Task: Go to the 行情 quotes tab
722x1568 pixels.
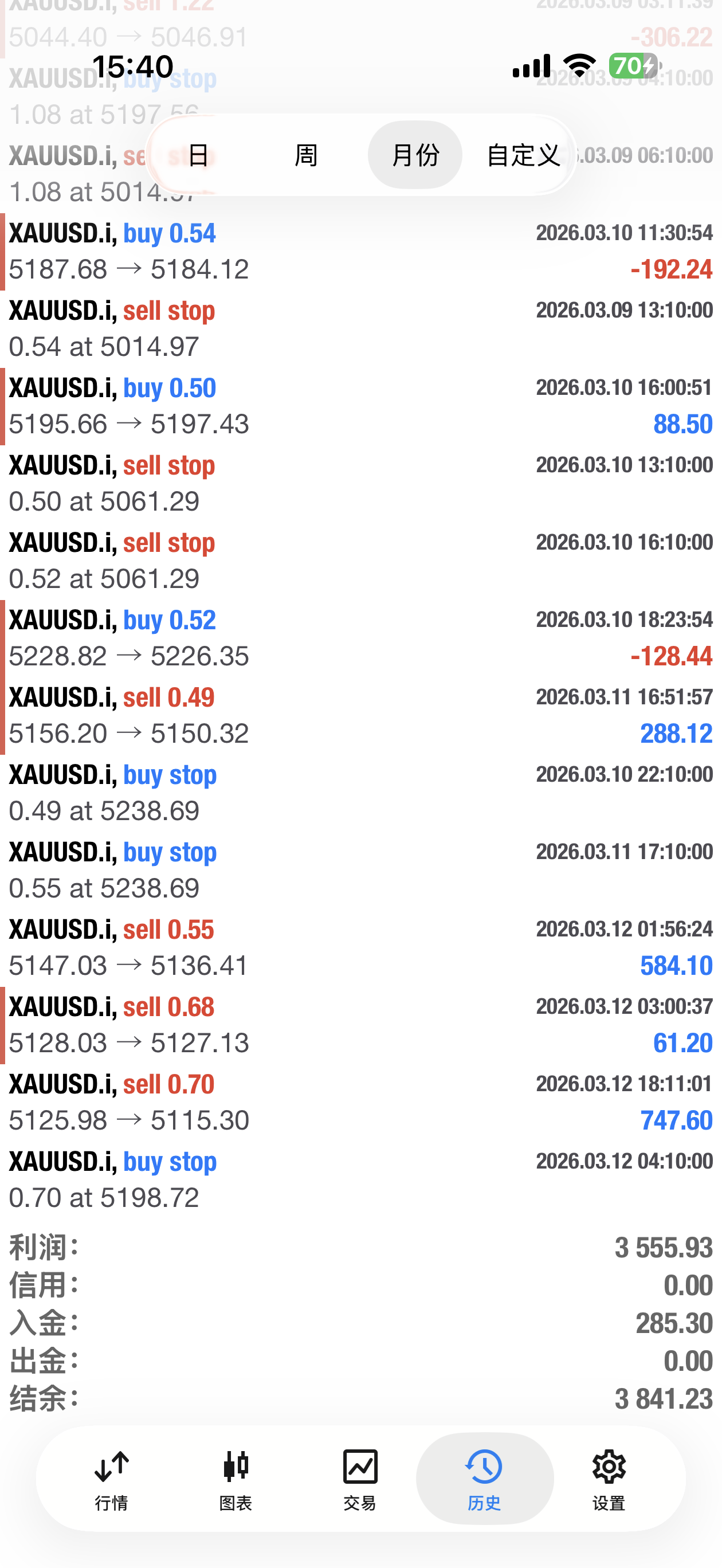Action: click(111, 1478)
